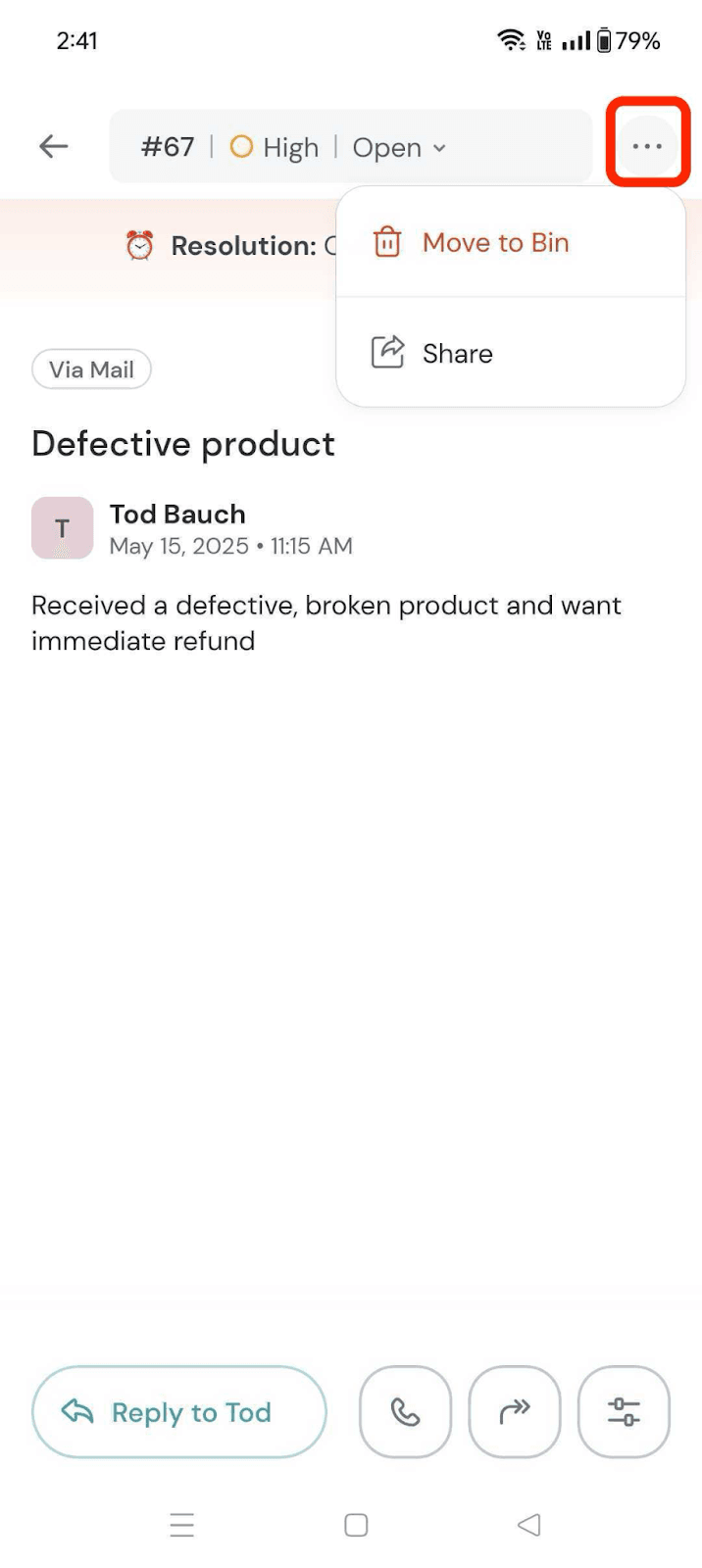Expand the Open status dropdown
Image resolution: width=702 pixels, height=1568 pixels.
click(x=399, y=148)
